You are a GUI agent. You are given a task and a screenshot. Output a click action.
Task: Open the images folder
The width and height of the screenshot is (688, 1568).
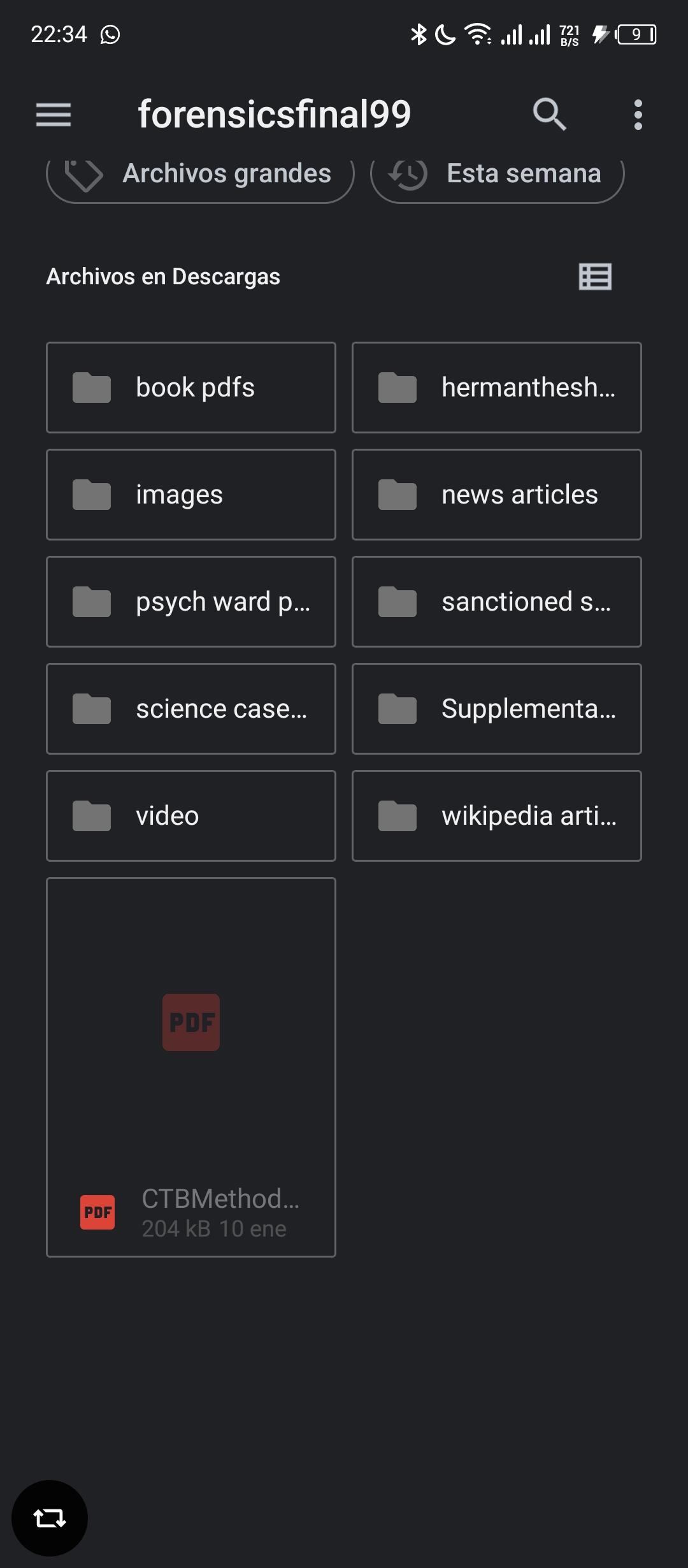tap(191, 495)
